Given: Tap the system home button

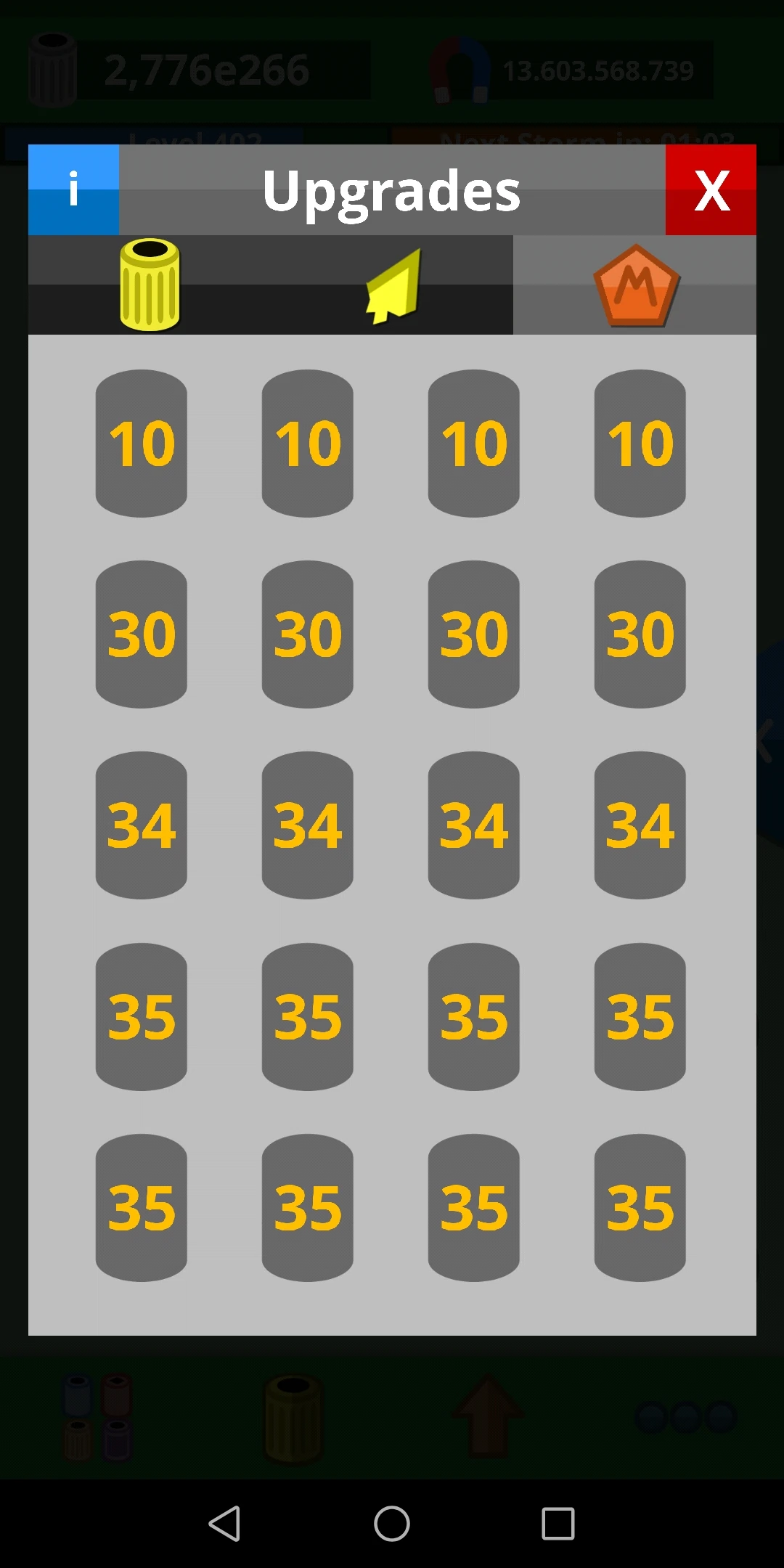Looking at the screenshot, I should tap(392, 1523).
